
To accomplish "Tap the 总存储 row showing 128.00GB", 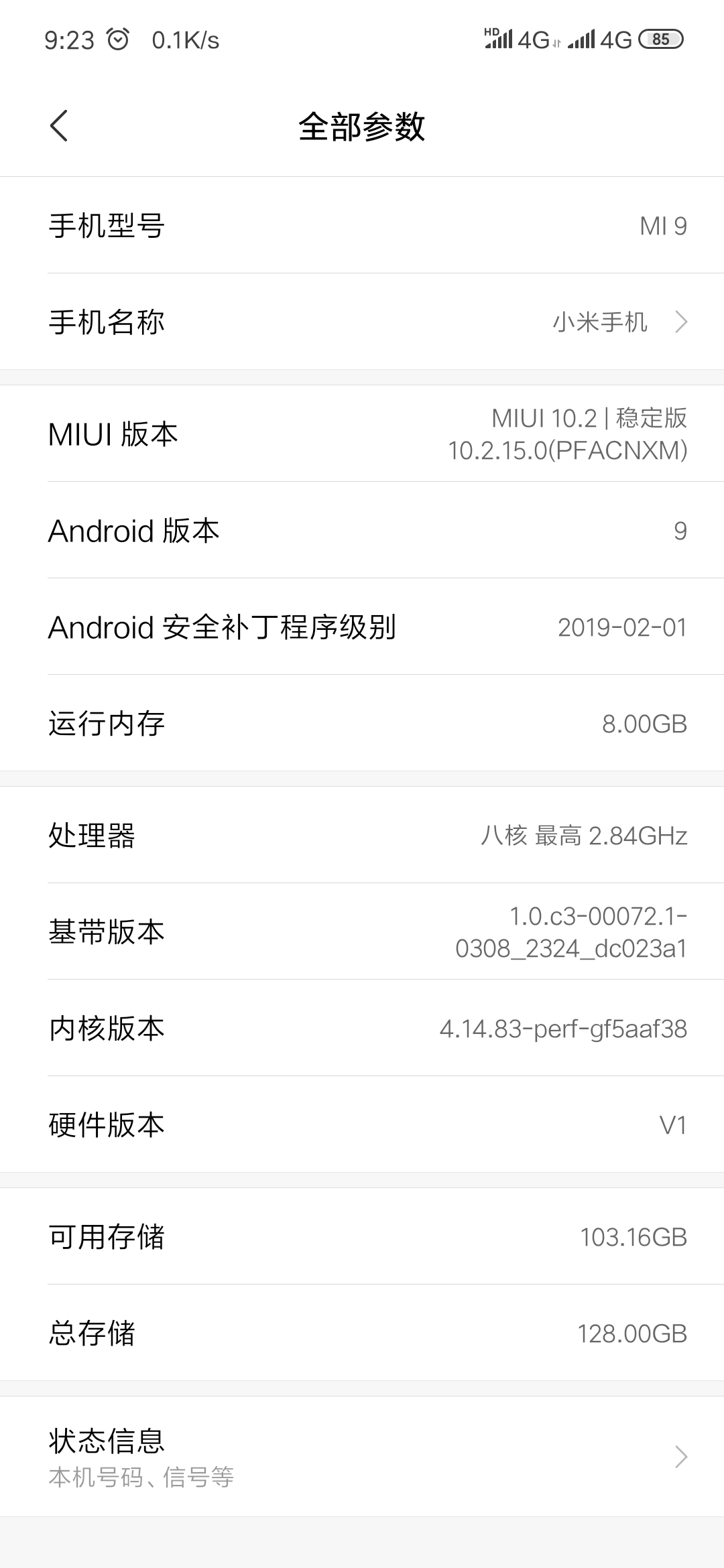I will tap(362, 1335).
